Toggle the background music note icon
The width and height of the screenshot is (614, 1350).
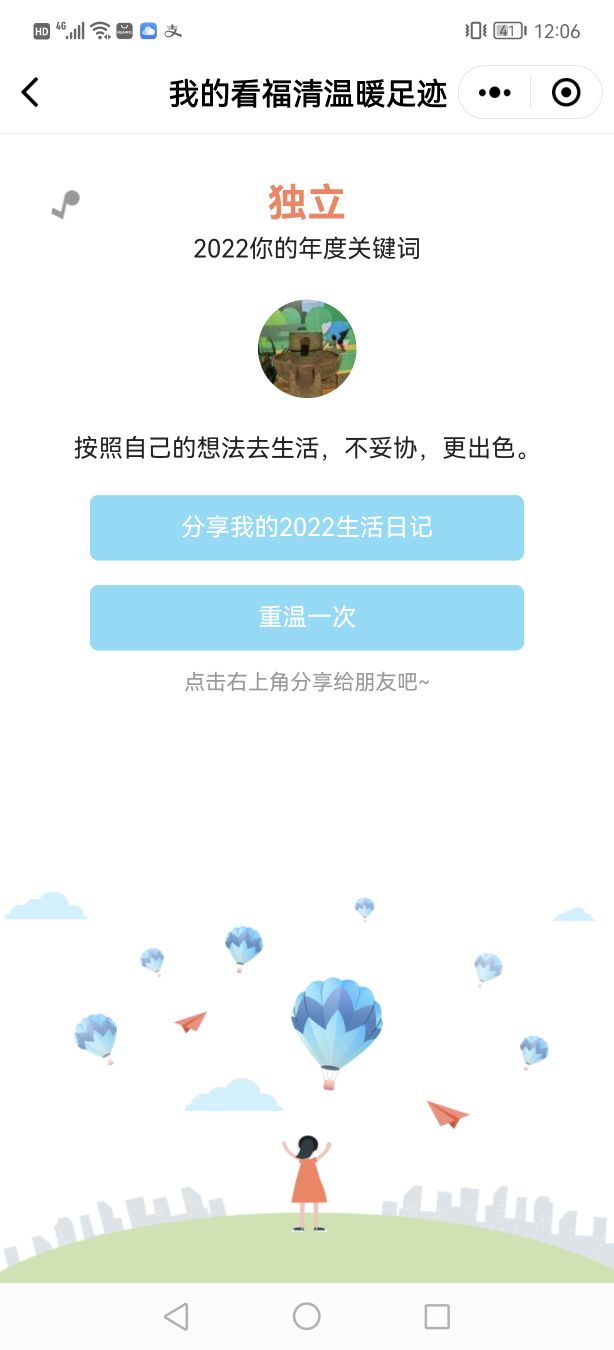(65, 204)
